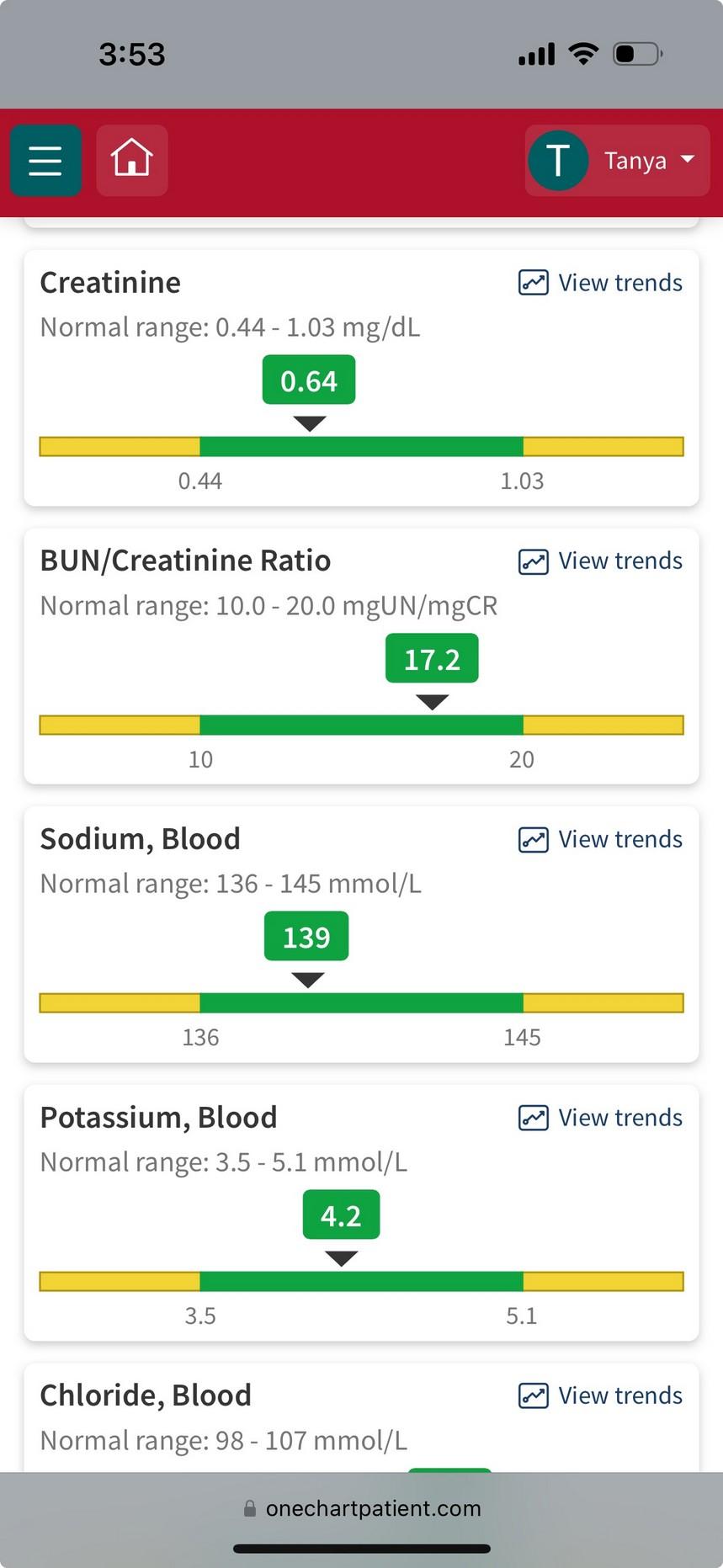See trends for Chloride, Blood

tap(600, 1395)
